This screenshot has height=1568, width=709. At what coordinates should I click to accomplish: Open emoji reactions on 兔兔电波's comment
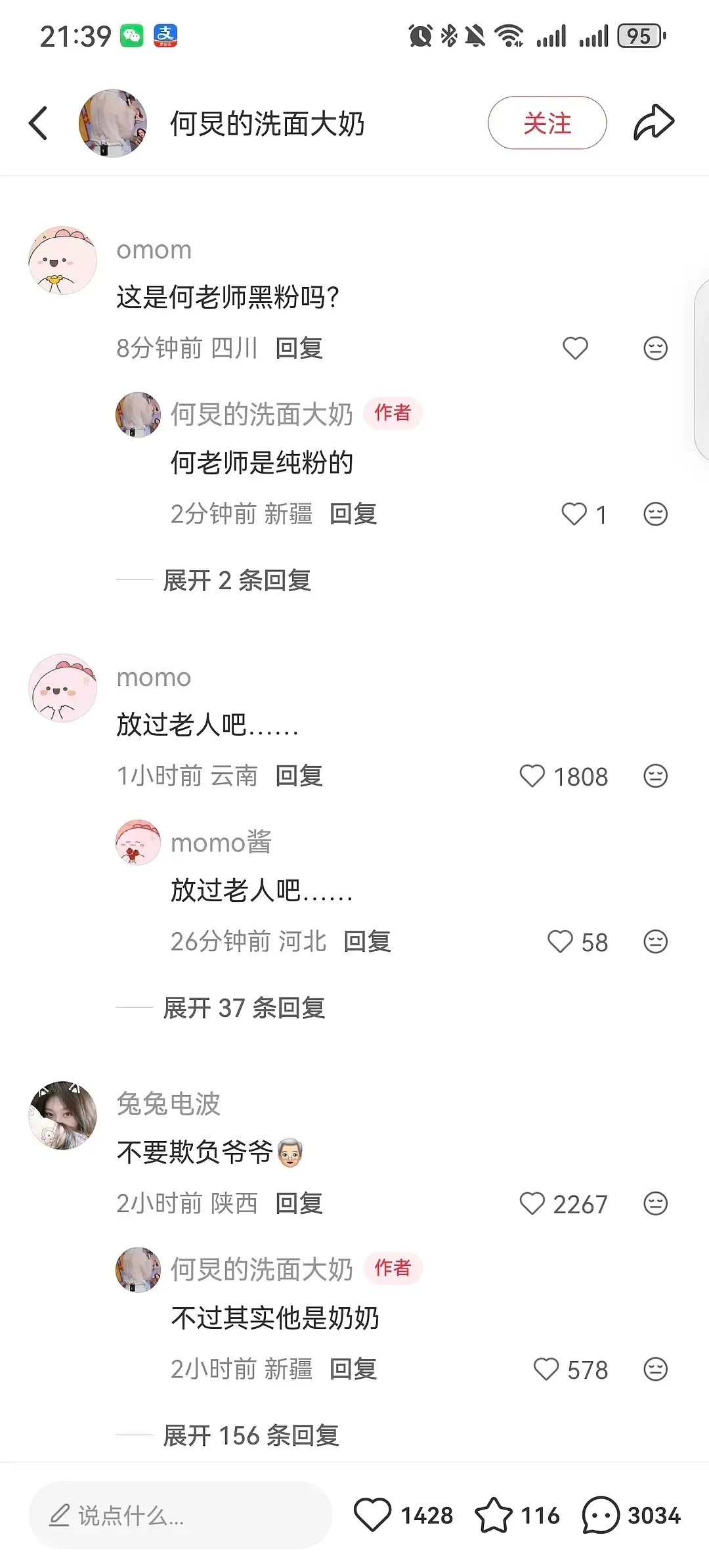point(655,1203)
